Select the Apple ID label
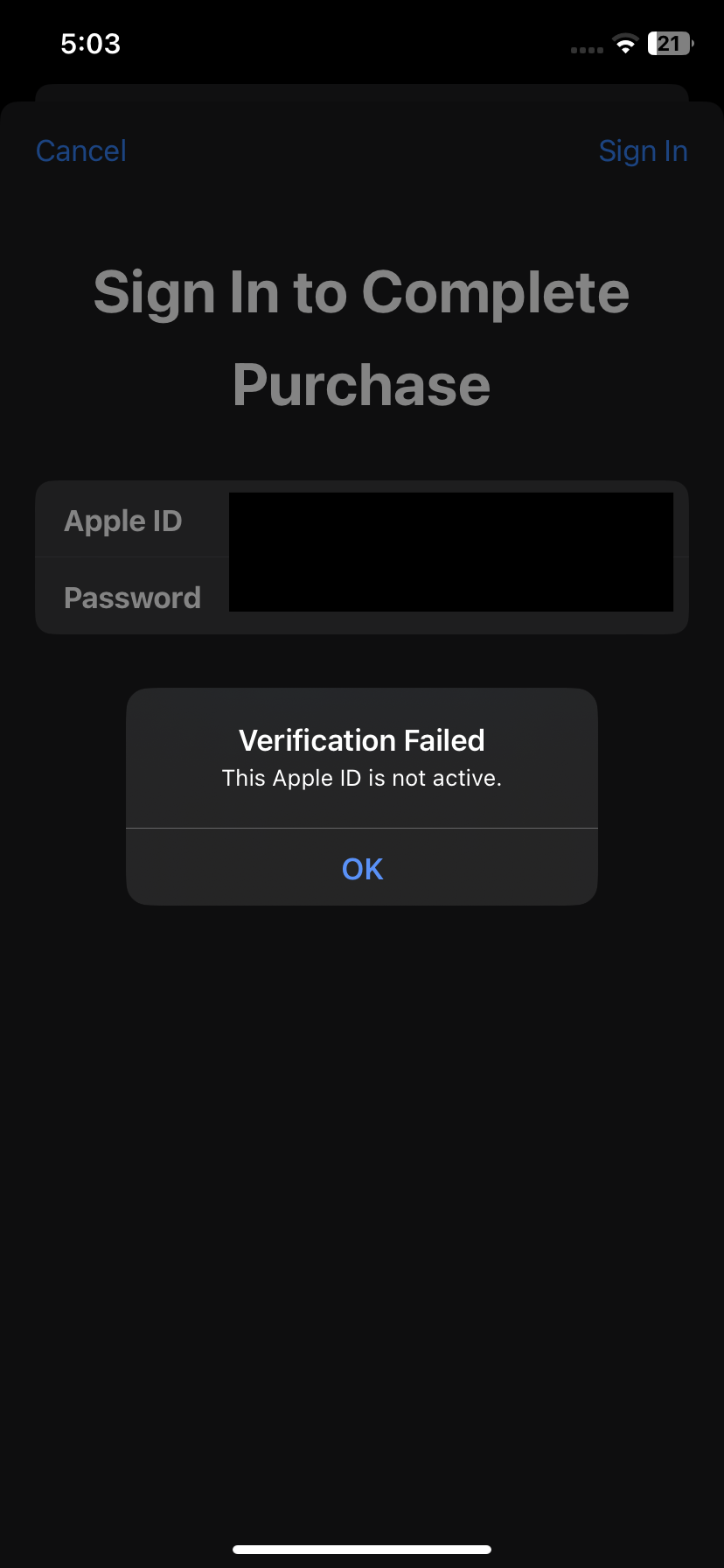The image size is (724, 1568). click(122, 520)
